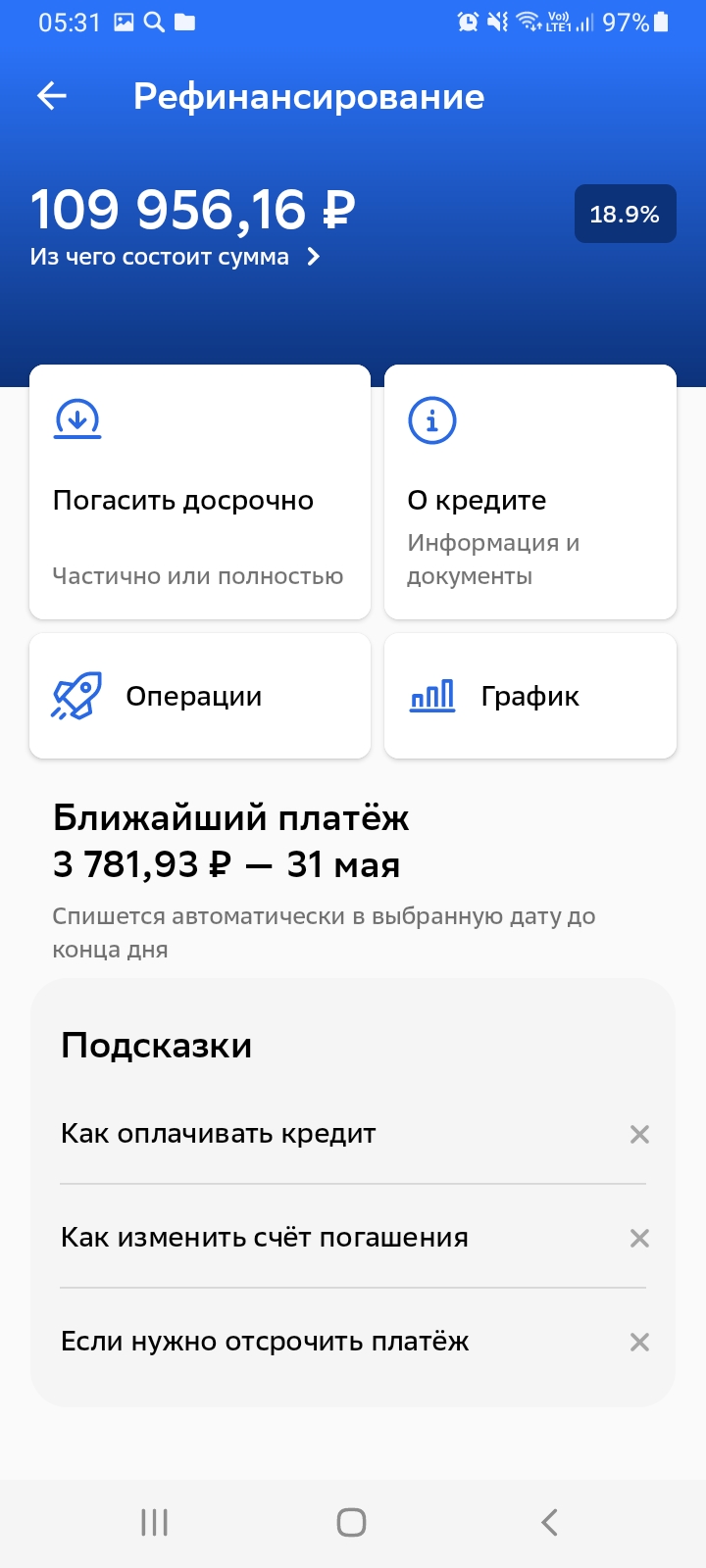Open the 'О кредите' information card
Image resolution: width=706 pixels, height=1568 pixels.
[530, 492]
